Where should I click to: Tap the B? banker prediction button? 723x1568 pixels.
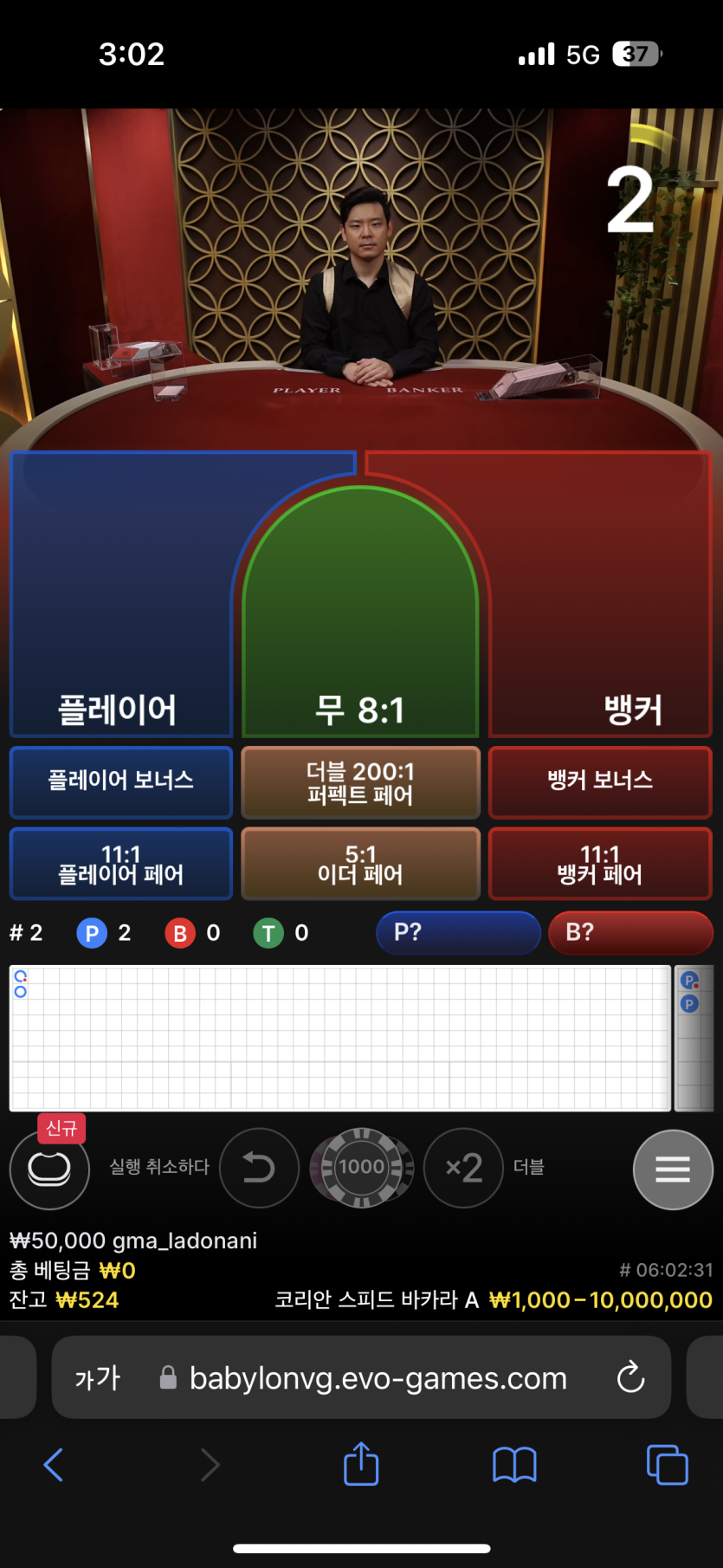[630, 933]
